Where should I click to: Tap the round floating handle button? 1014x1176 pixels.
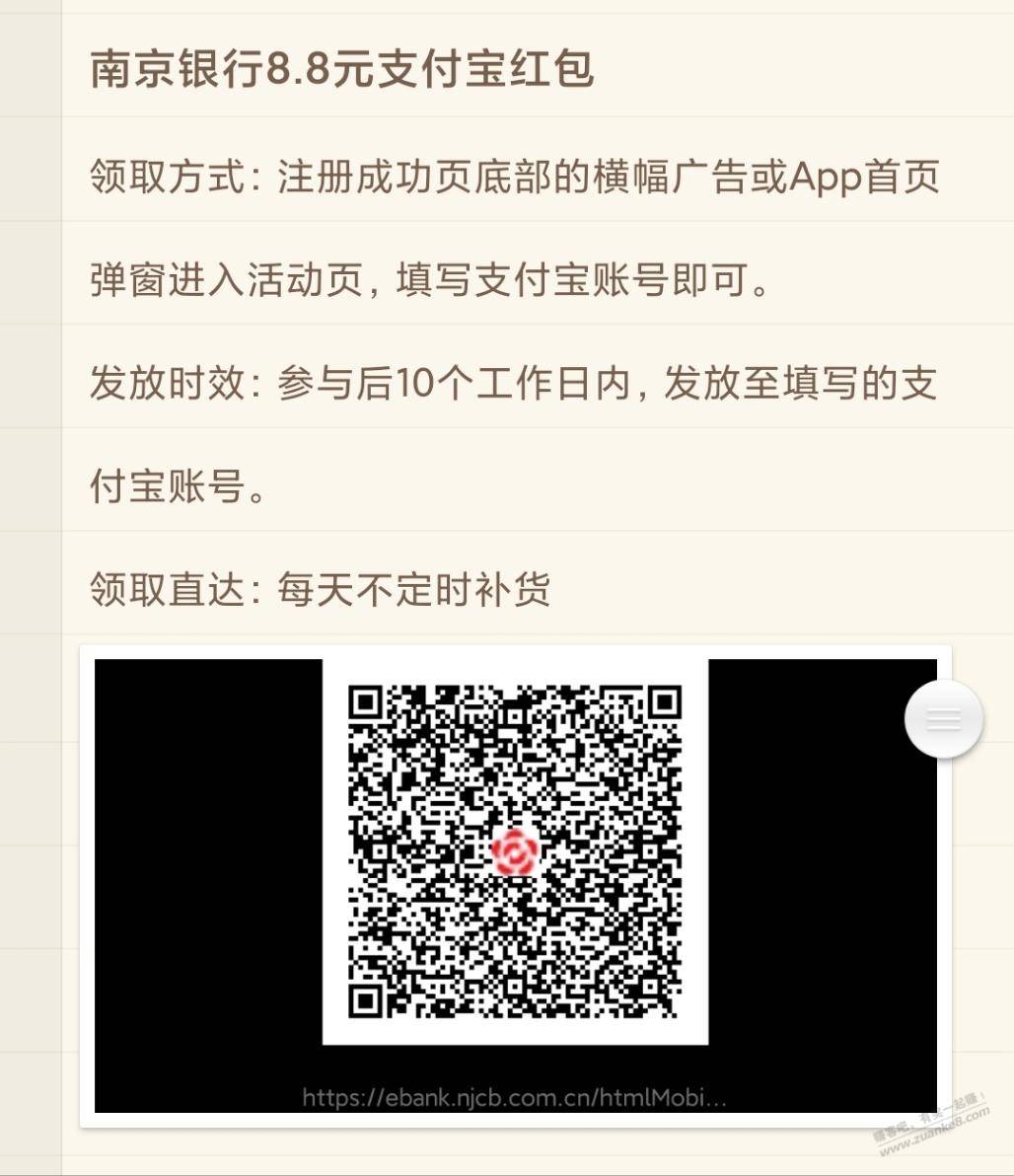(943, 719)
